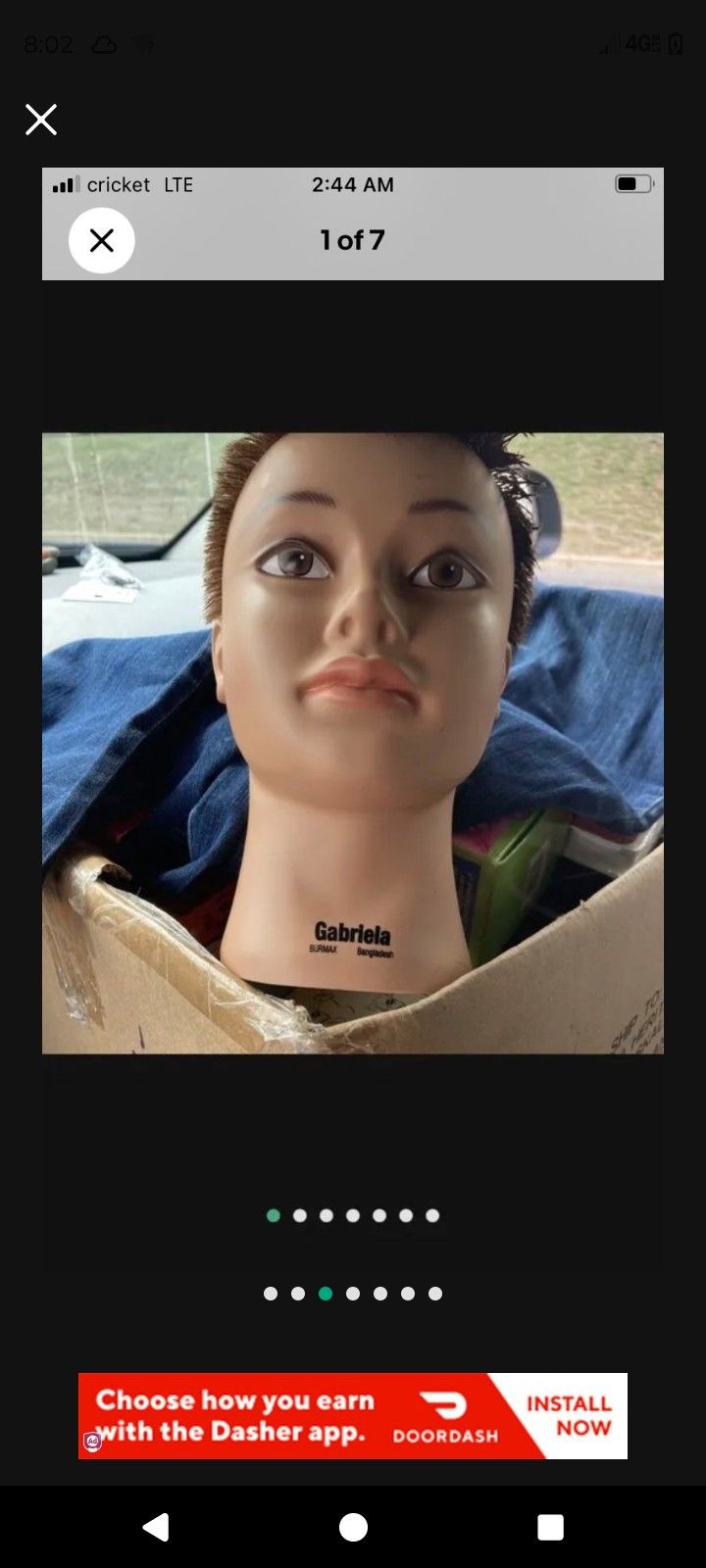Return to the home screen via system home button
Screen dimensions: 706x1568
click(x=353, y=1527)
